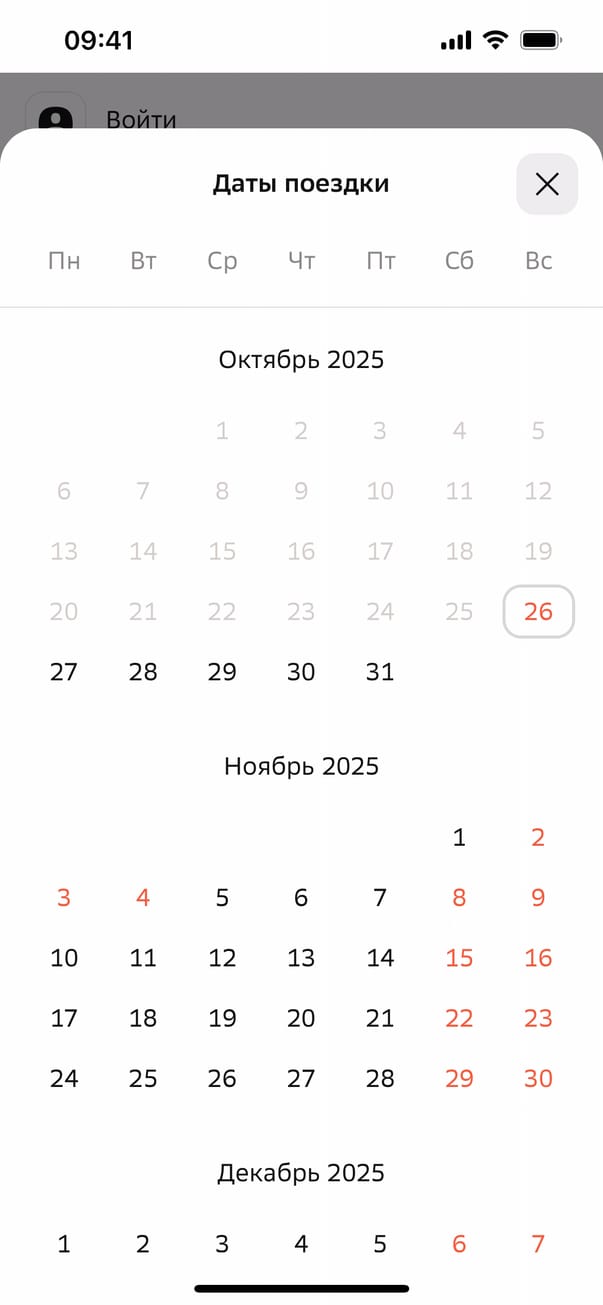This screenshot has height=1305, width=603.
Task: Choose Saturday, November 15
Action: tap(459, 958)
